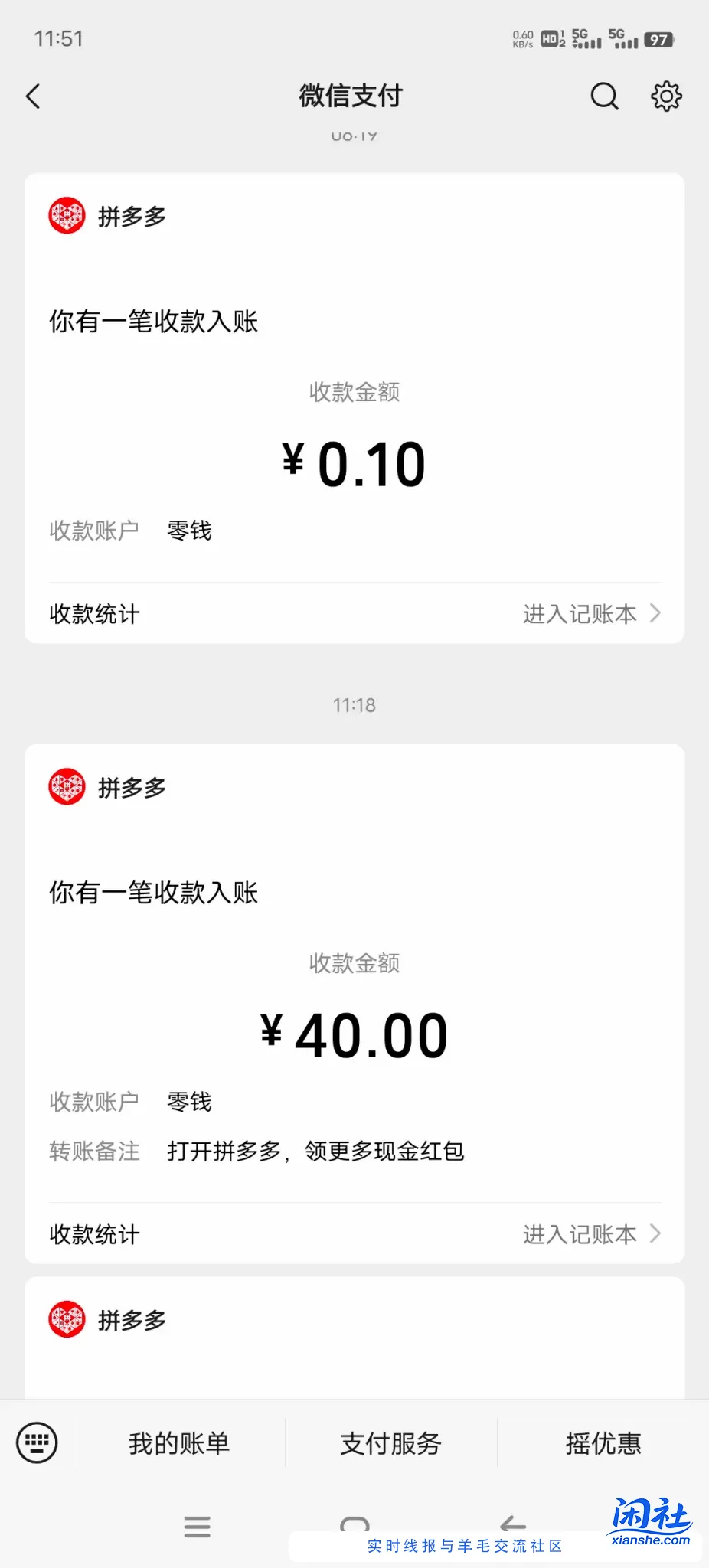Tap the 拼多多 name on the top message
Image resolution: width=709 pixels, height=1568 pixels.
pos(132,215)
